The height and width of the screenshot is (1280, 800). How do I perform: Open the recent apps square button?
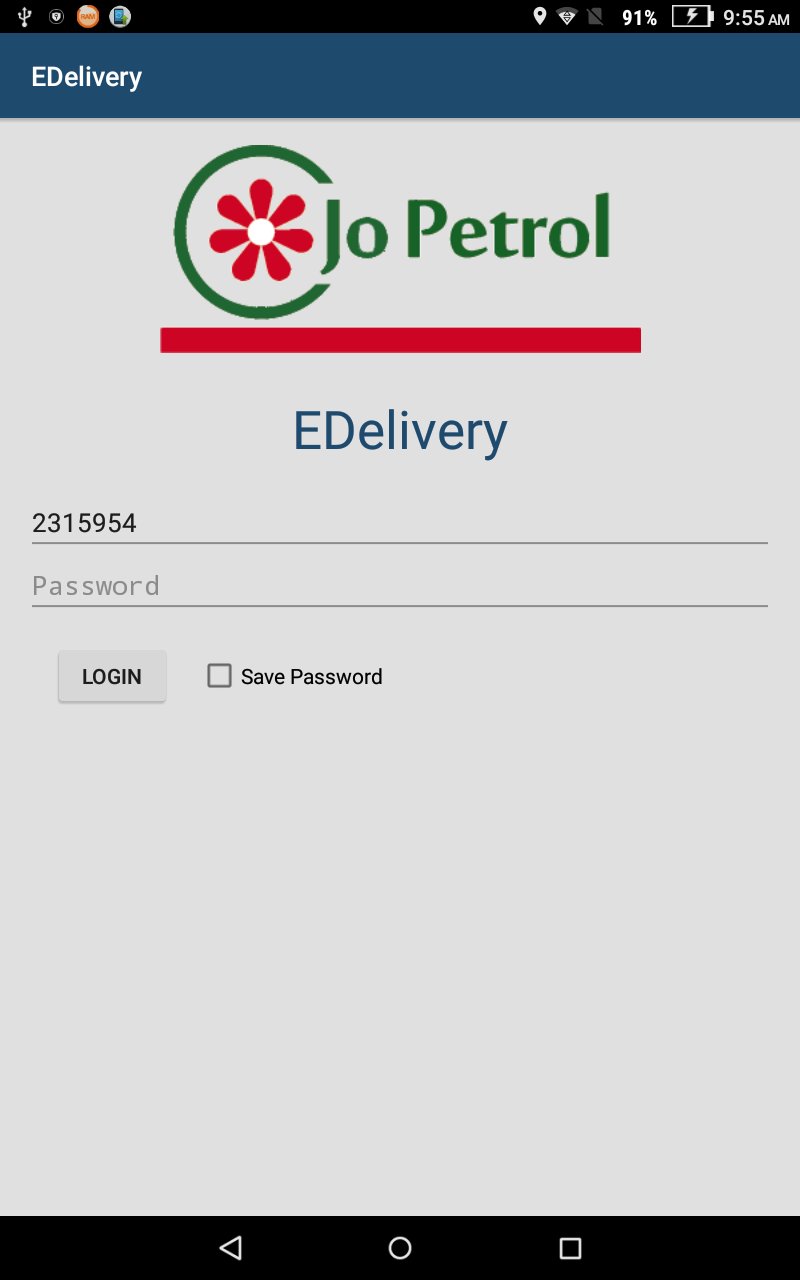click(569, 1247)
